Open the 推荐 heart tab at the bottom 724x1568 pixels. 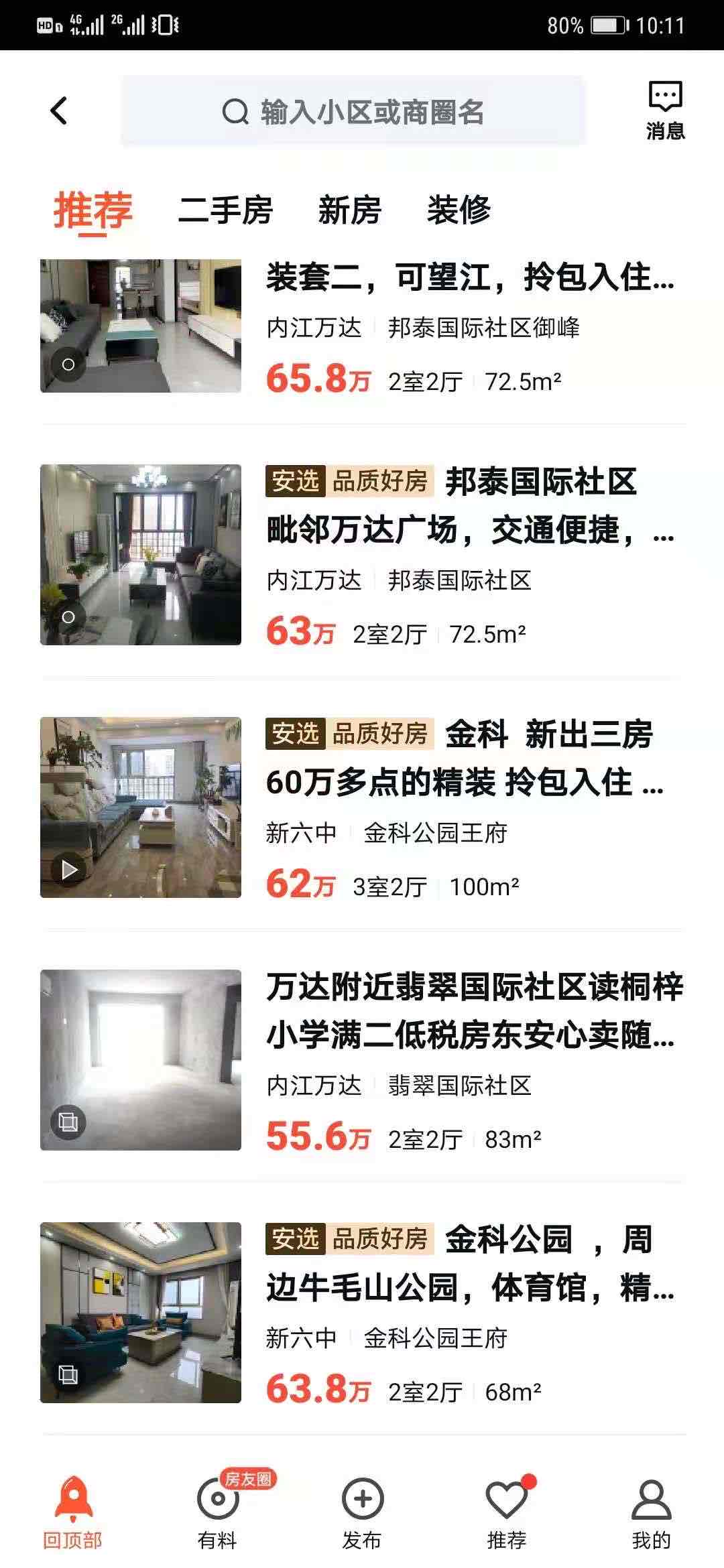[x=507, y=1513]
